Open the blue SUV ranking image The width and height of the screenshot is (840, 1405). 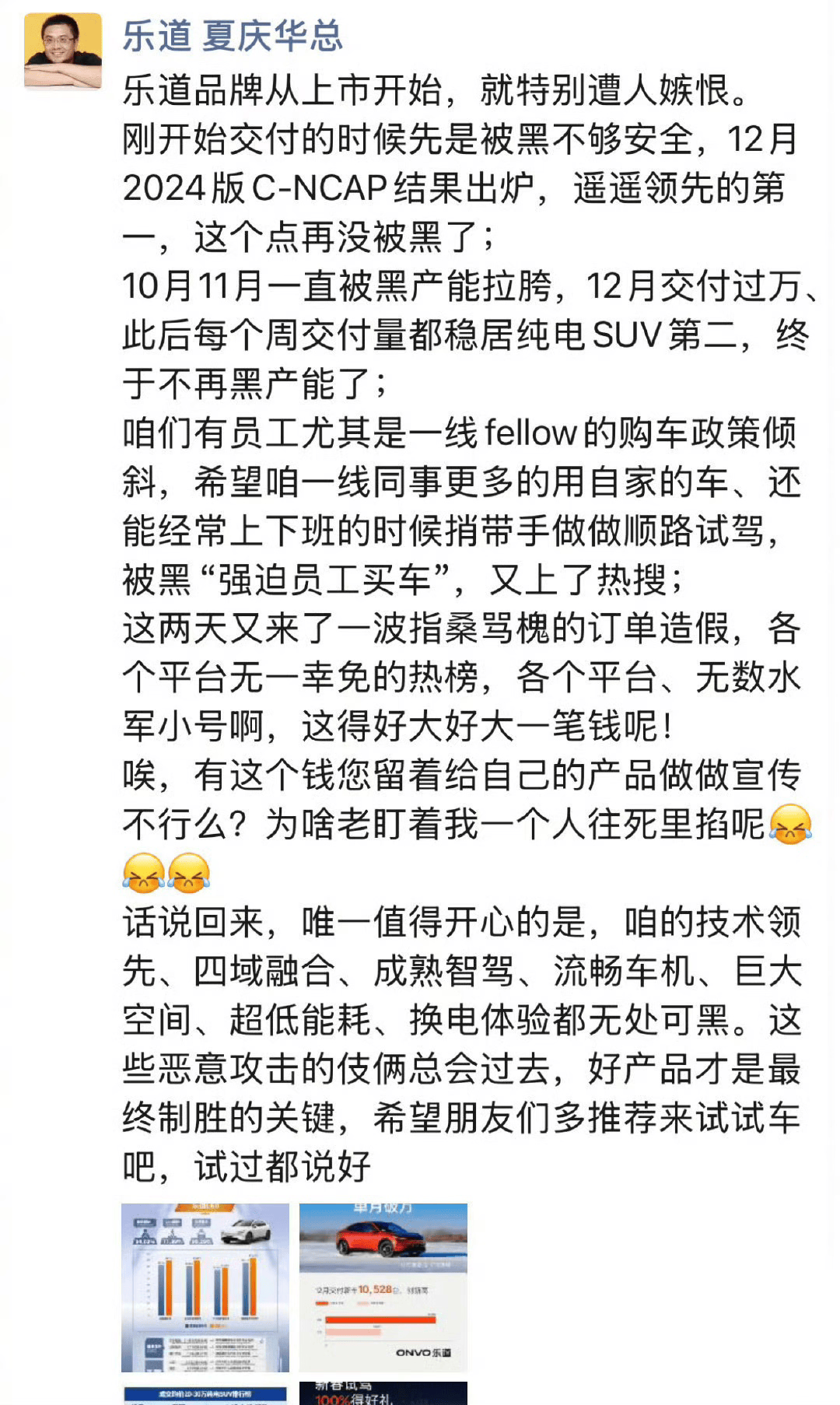click(x=205, y=1394)
